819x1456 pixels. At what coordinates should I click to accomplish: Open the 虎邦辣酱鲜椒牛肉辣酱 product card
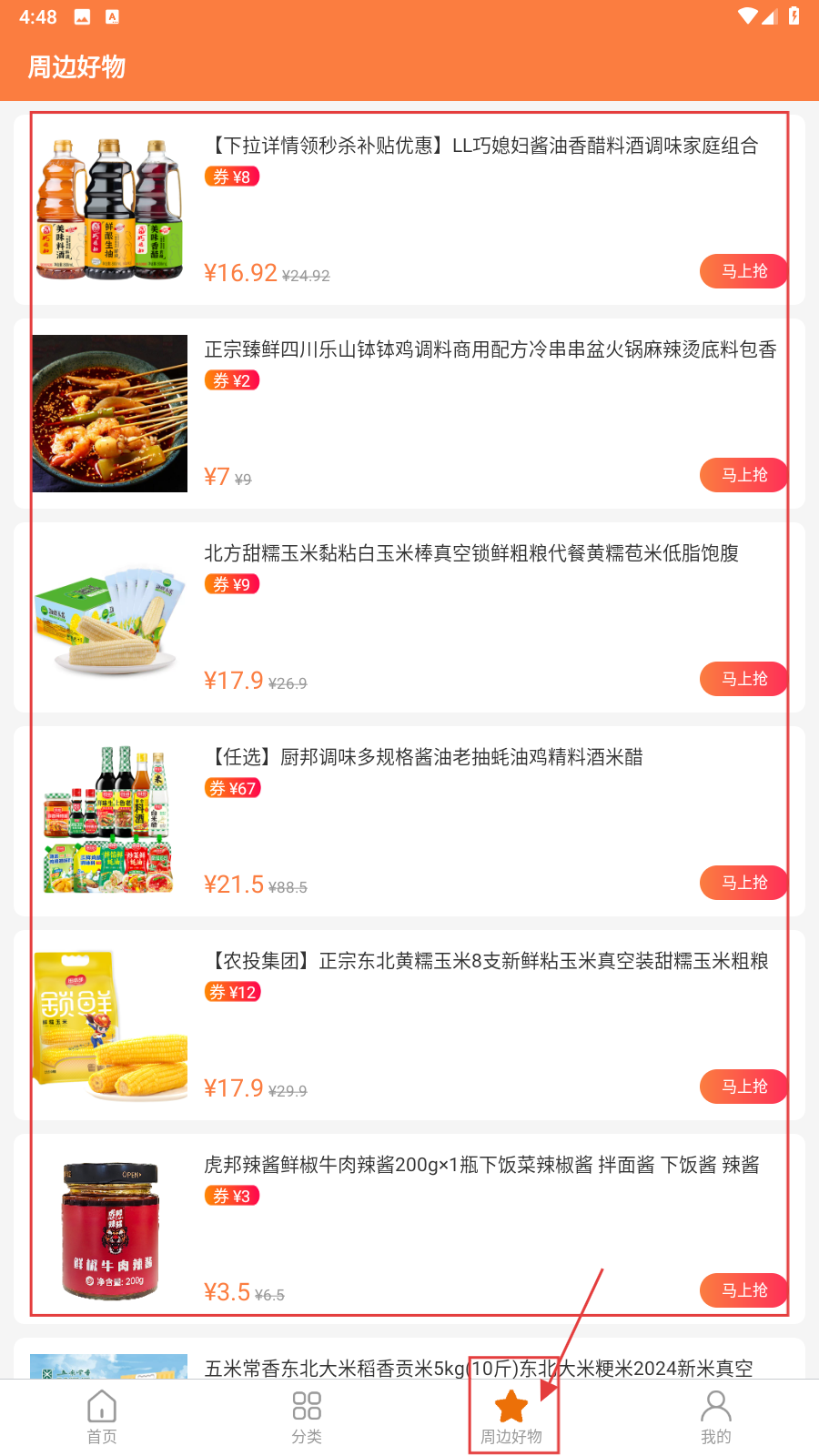pos(409,1228)
